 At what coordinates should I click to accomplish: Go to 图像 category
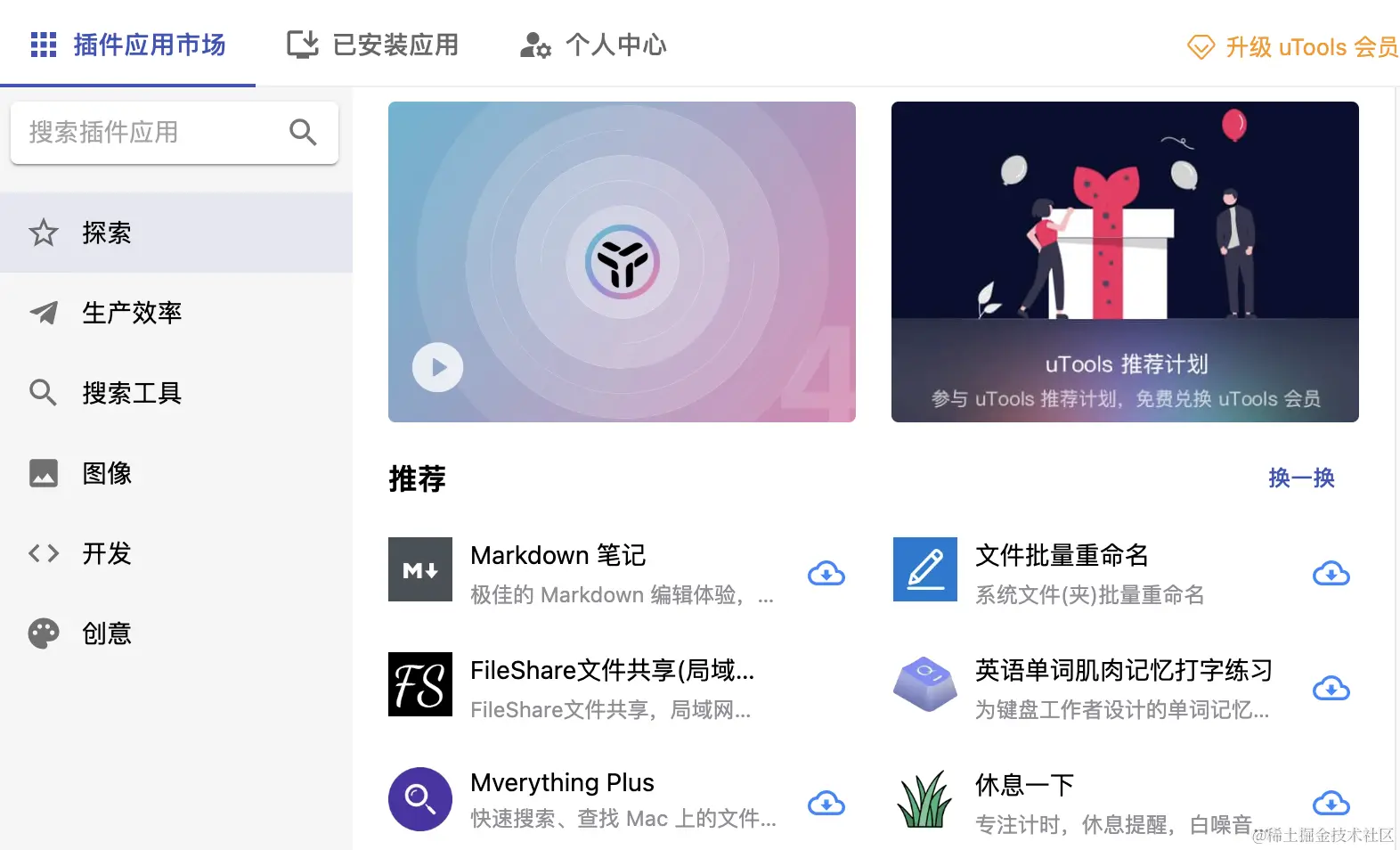tap(107, 473)
